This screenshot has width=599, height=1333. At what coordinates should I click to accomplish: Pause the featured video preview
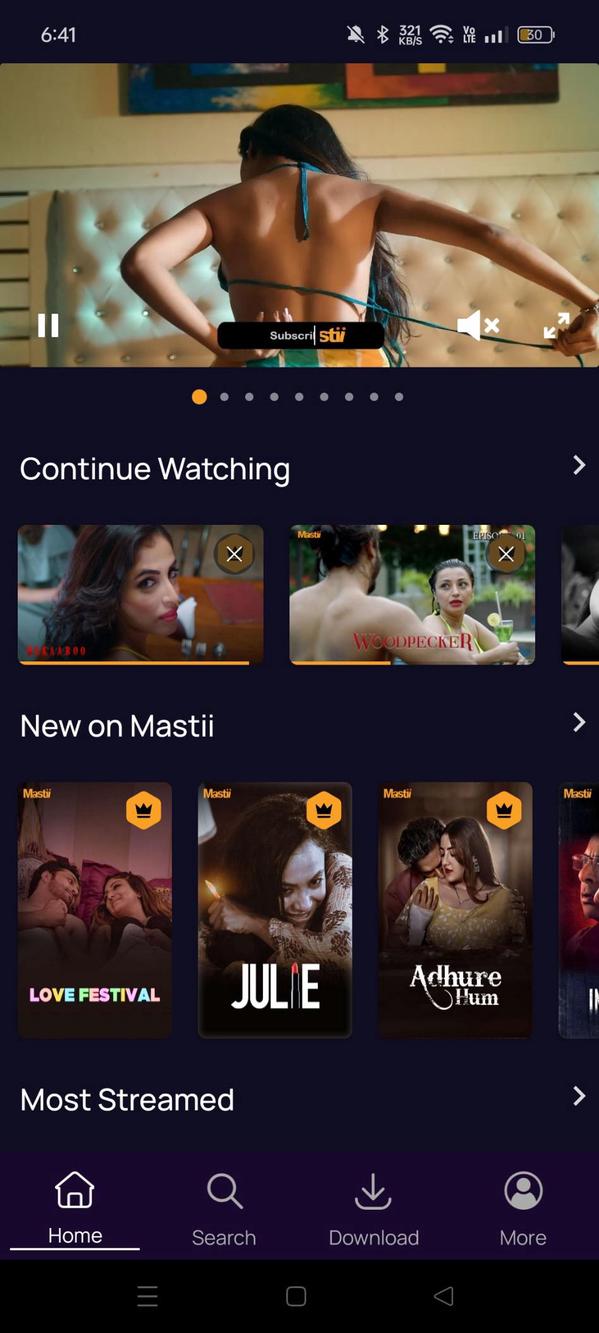click(x=48, y=325)
